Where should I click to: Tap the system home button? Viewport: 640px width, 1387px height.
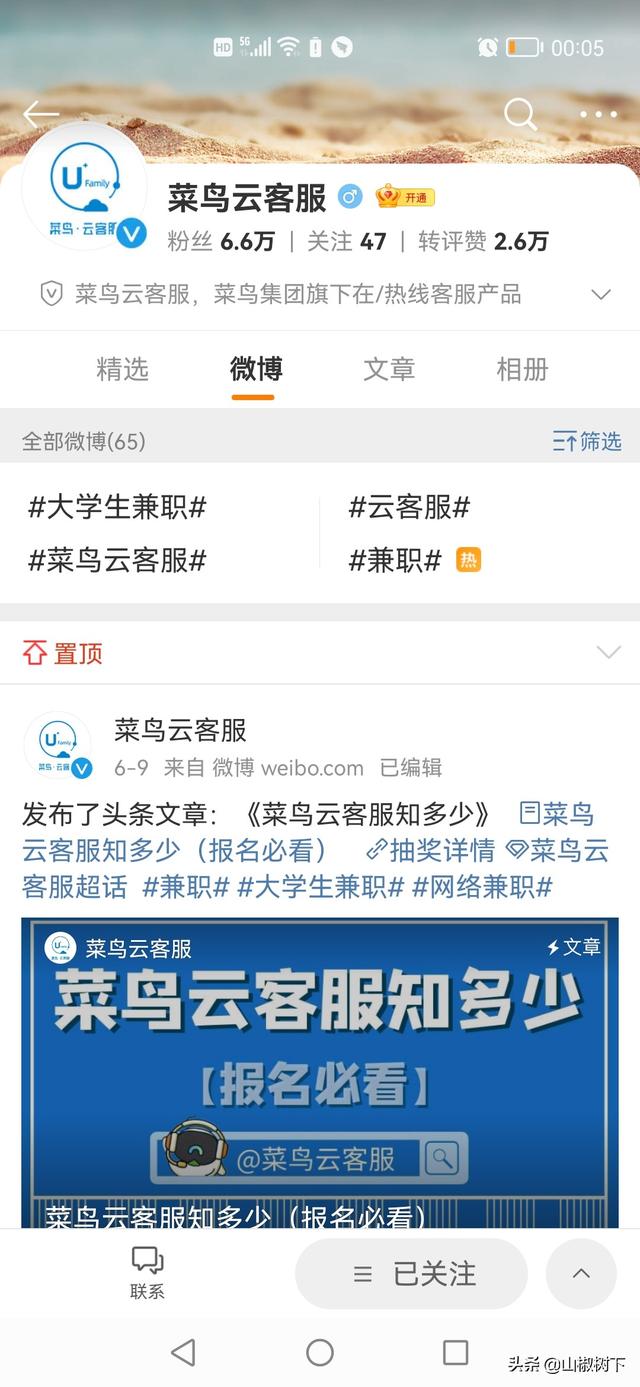click(x=320, y=1353)
